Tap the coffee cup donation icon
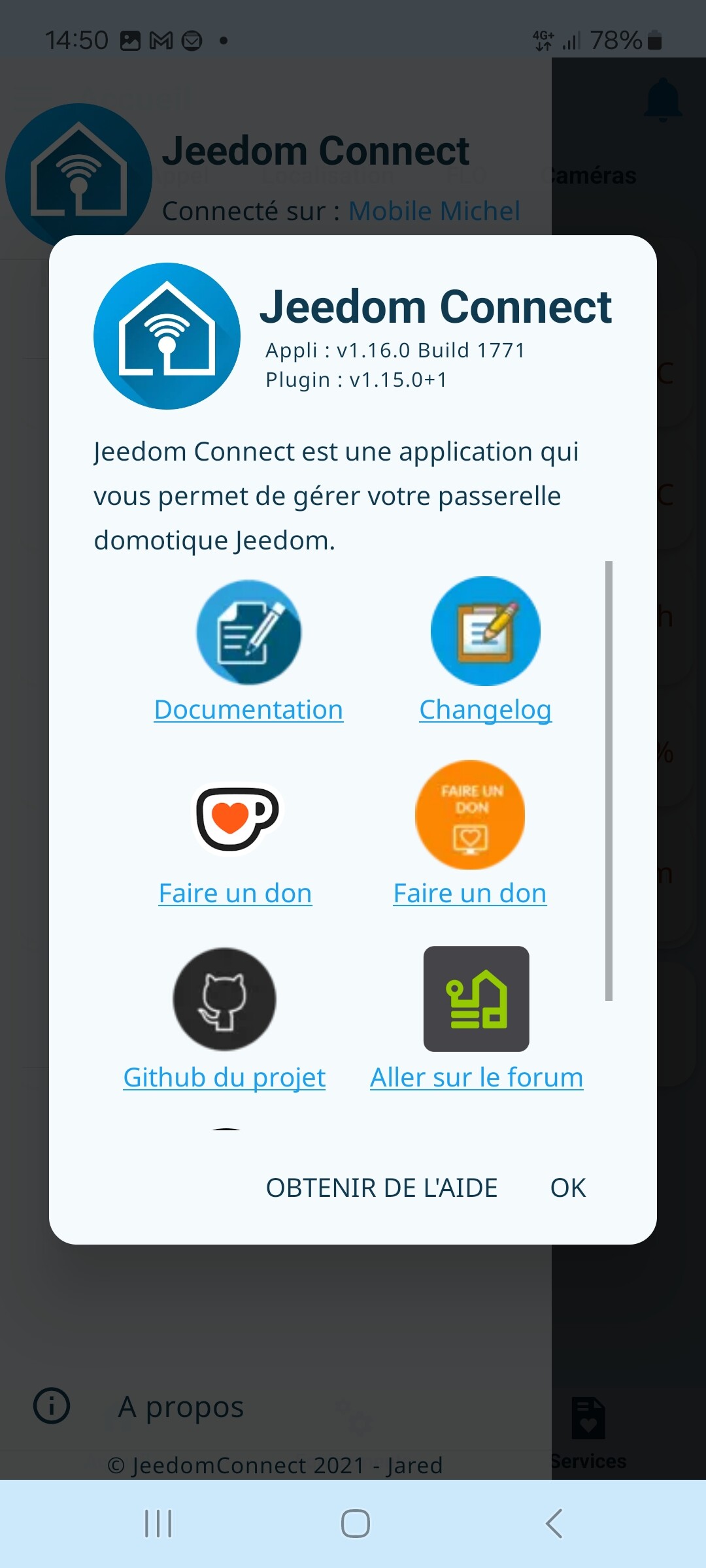 pos(237,817)
